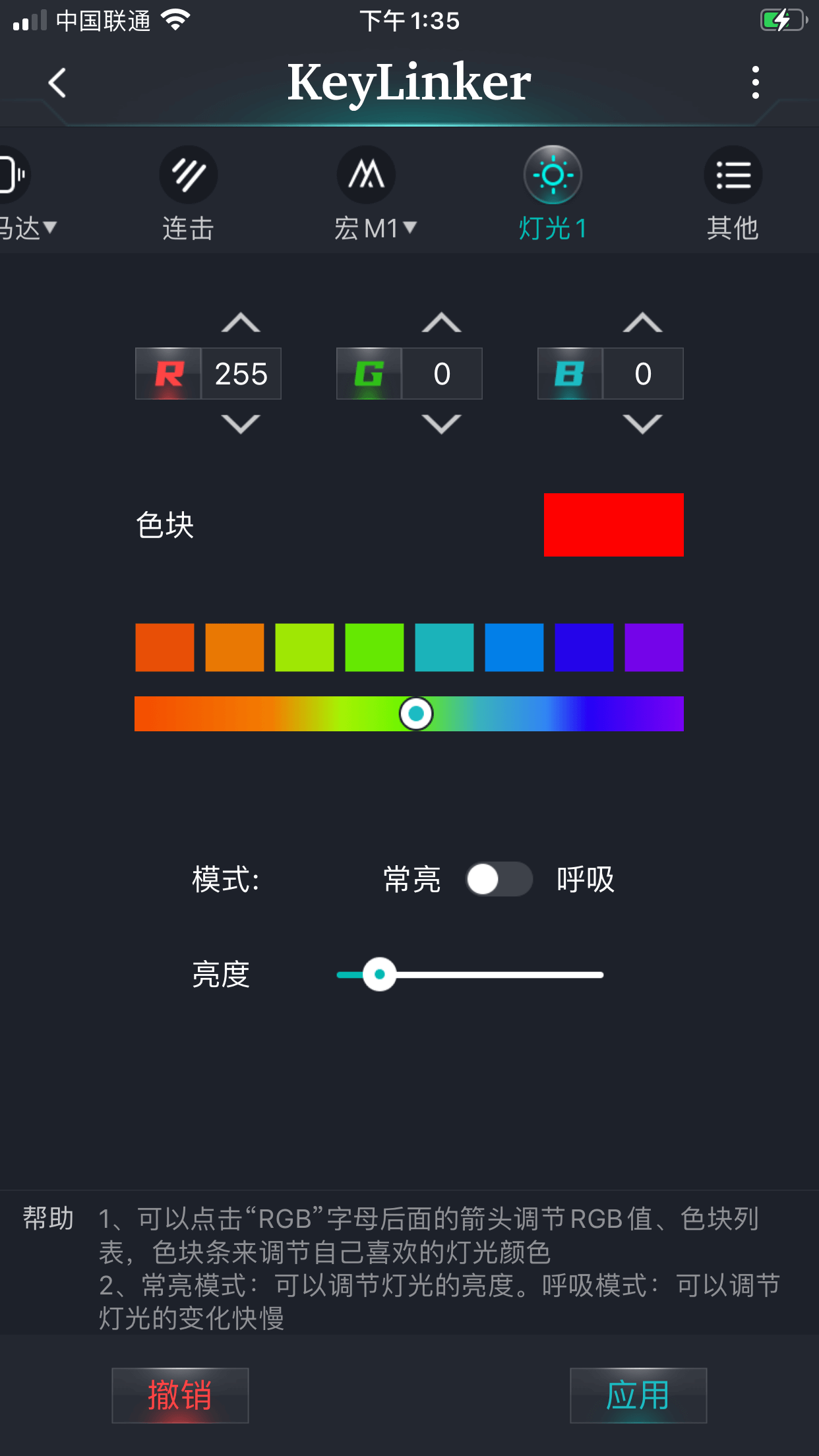Increase the G value with up arrow
This screenshot has height=1456, width=819.
[x=441, y=322]
